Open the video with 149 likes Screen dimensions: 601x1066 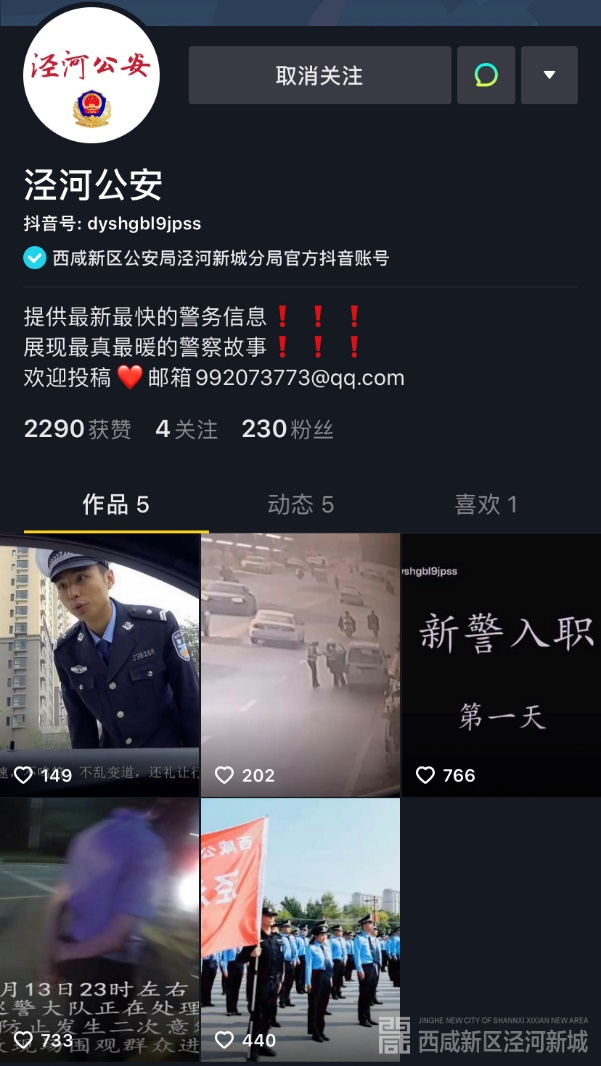(x=100, y=664)
